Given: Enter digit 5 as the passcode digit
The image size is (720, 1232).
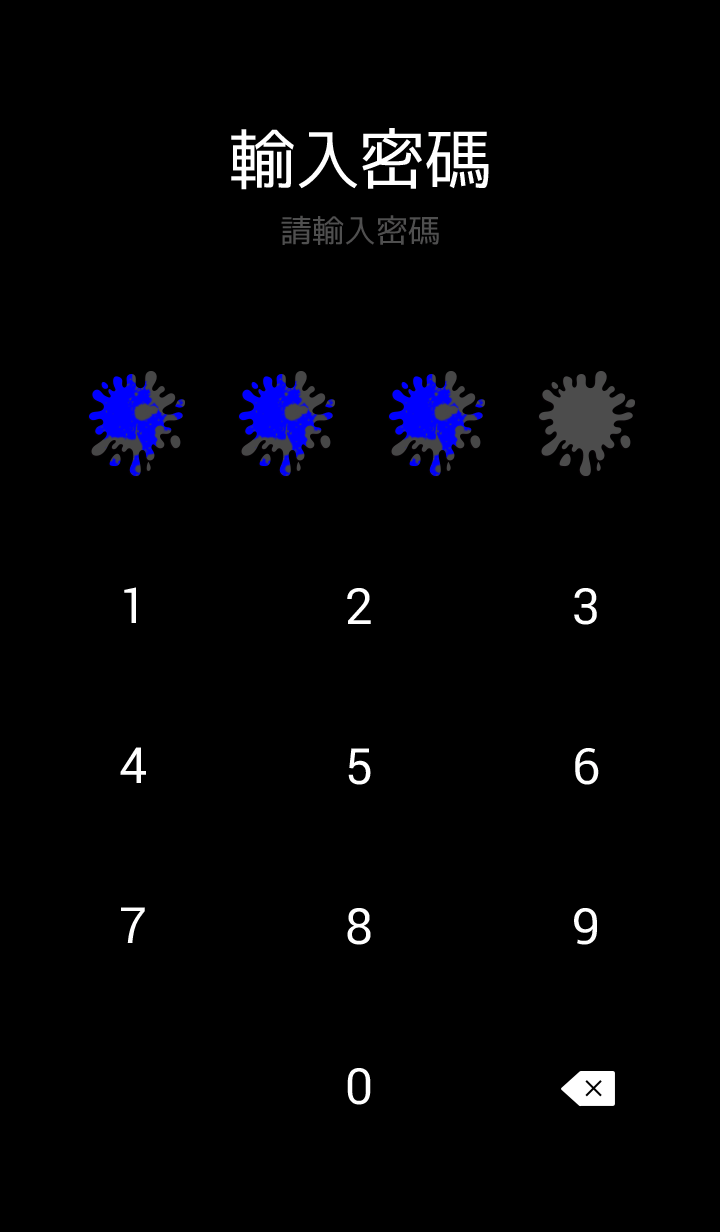Looking at the screenshot, I should (x=359, y=767).
